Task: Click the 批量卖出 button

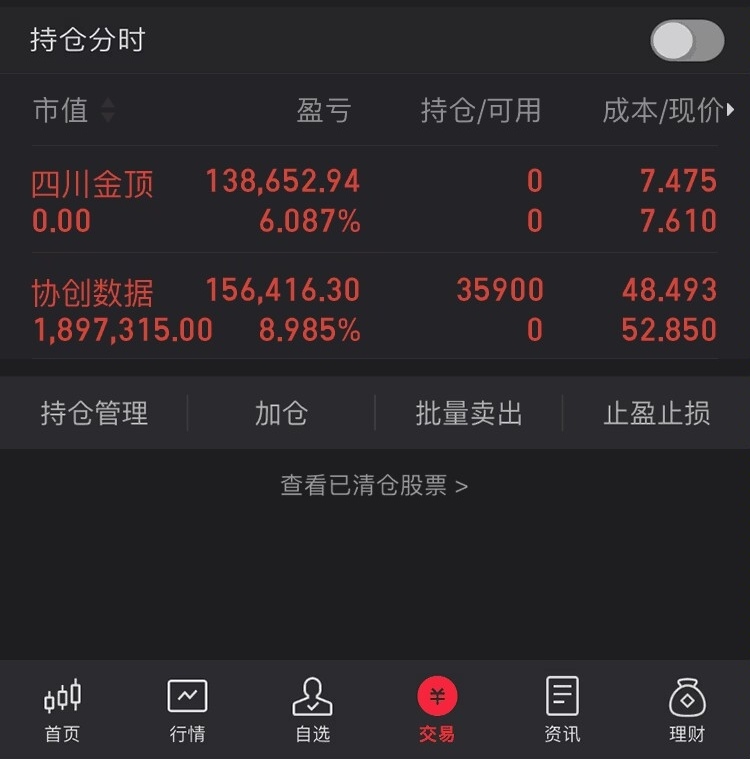Action: [x=470, y=412]
